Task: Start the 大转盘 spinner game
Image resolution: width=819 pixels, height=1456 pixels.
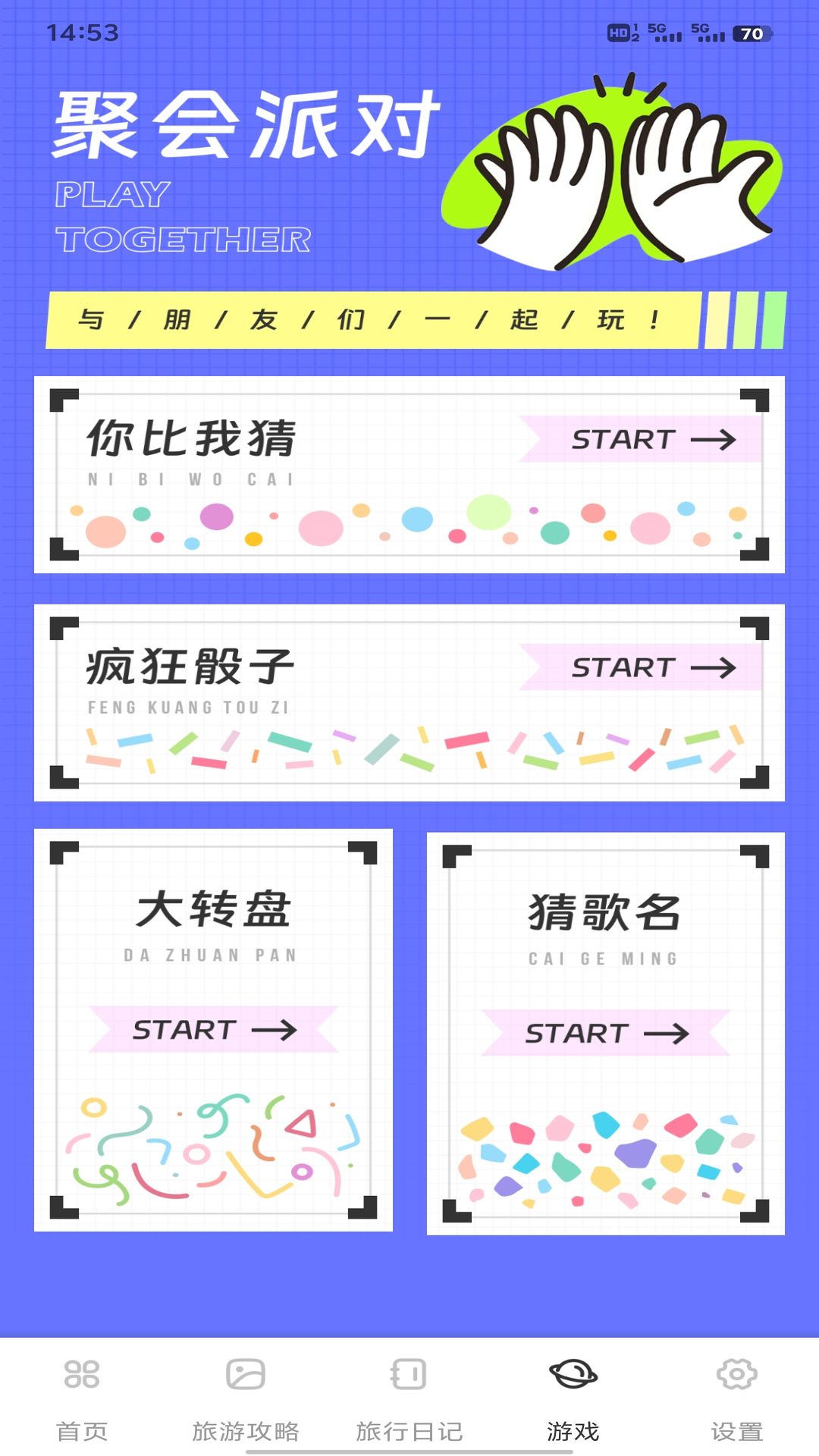Action: (x=214, y=1029)
